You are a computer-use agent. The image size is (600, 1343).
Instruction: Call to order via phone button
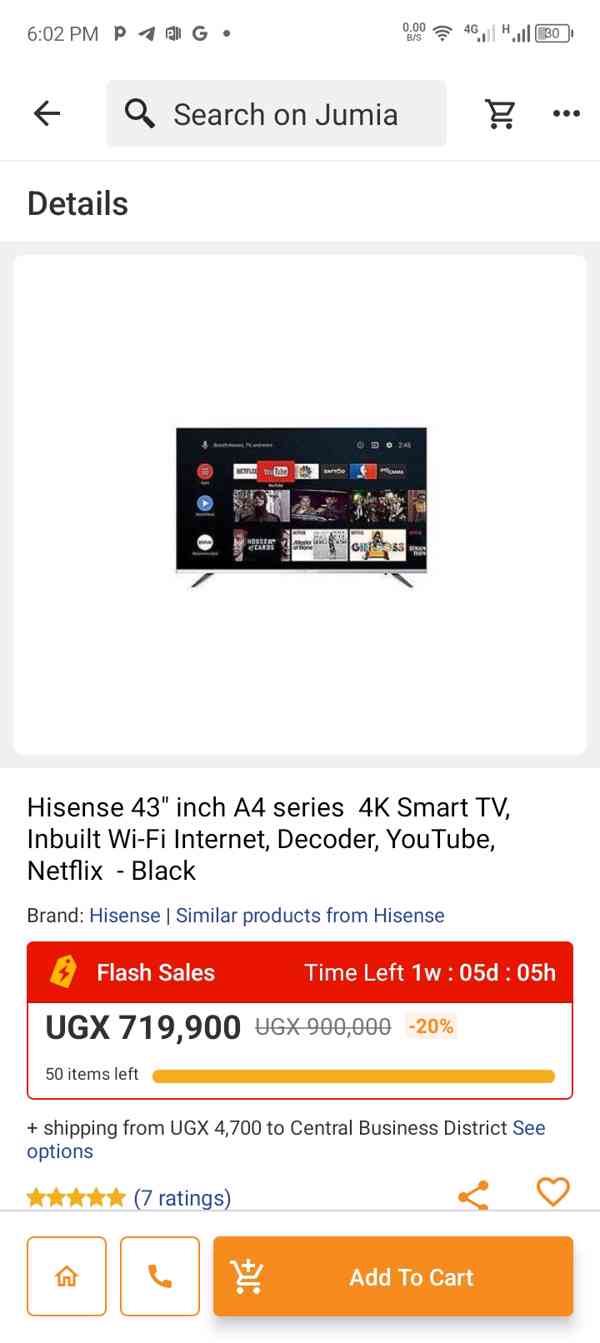tap(160, 1276)
